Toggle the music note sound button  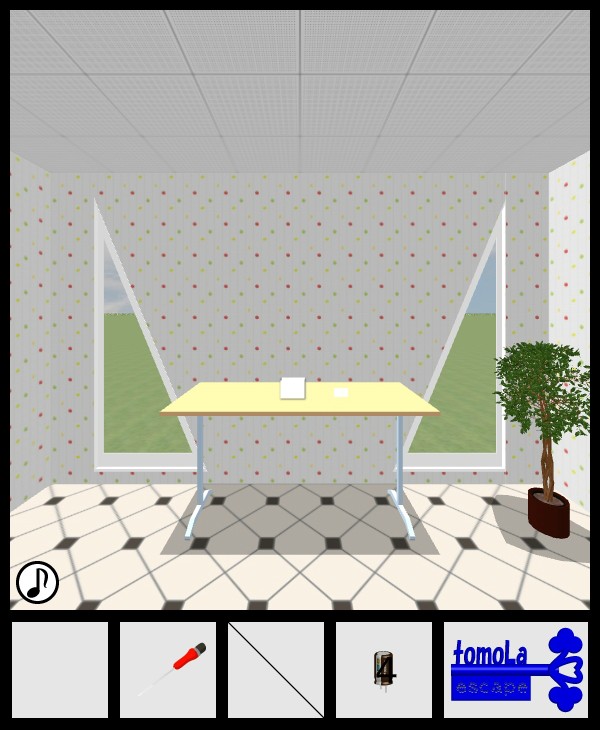37,582
